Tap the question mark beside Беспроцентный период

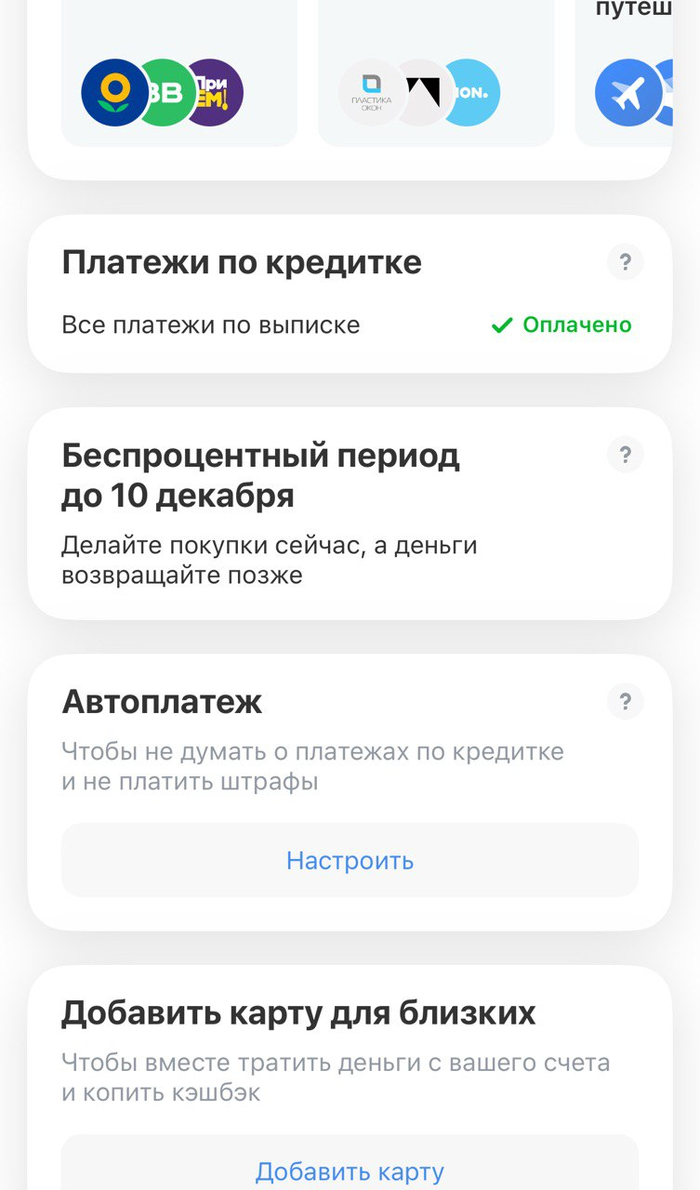coord(625,455)
